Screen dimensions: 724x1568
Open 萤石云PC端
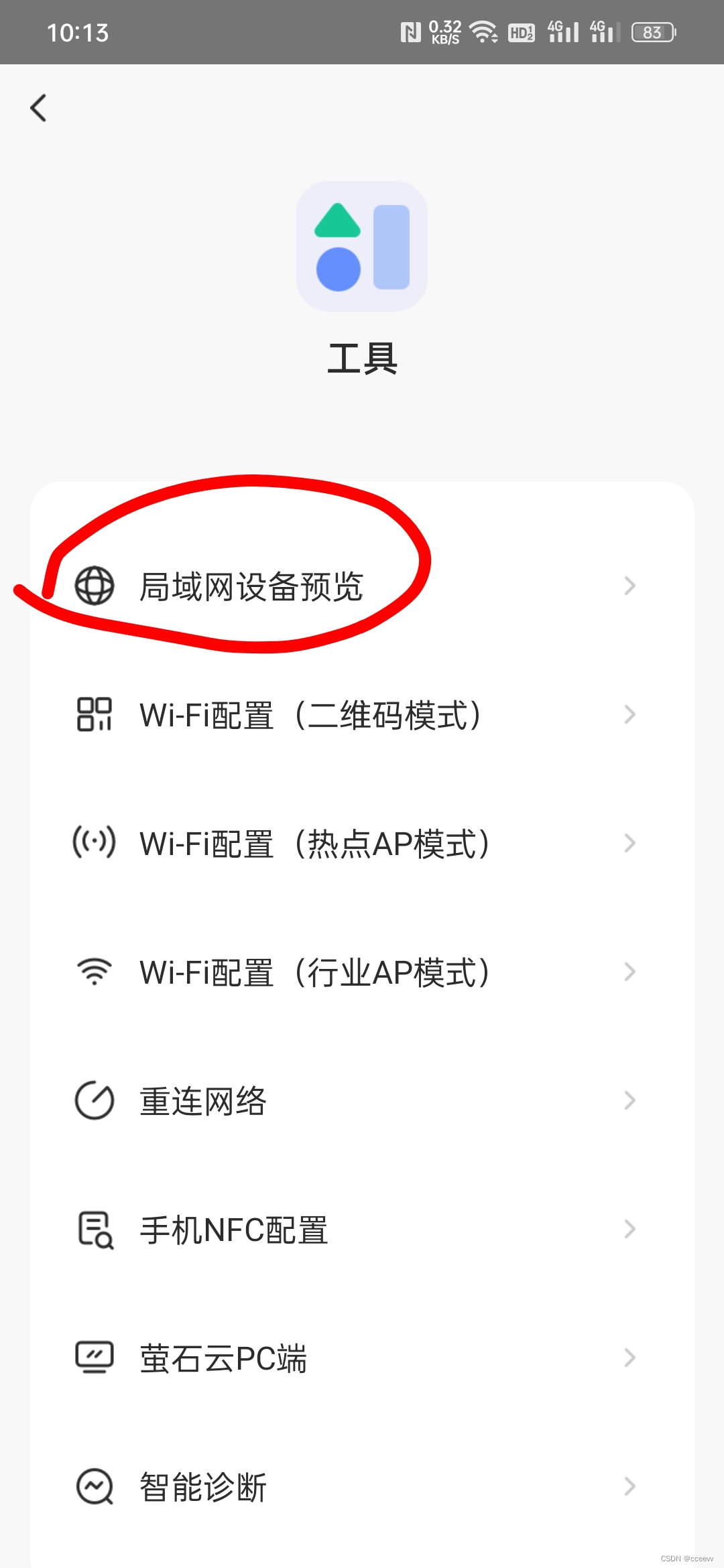(362, 1358)
